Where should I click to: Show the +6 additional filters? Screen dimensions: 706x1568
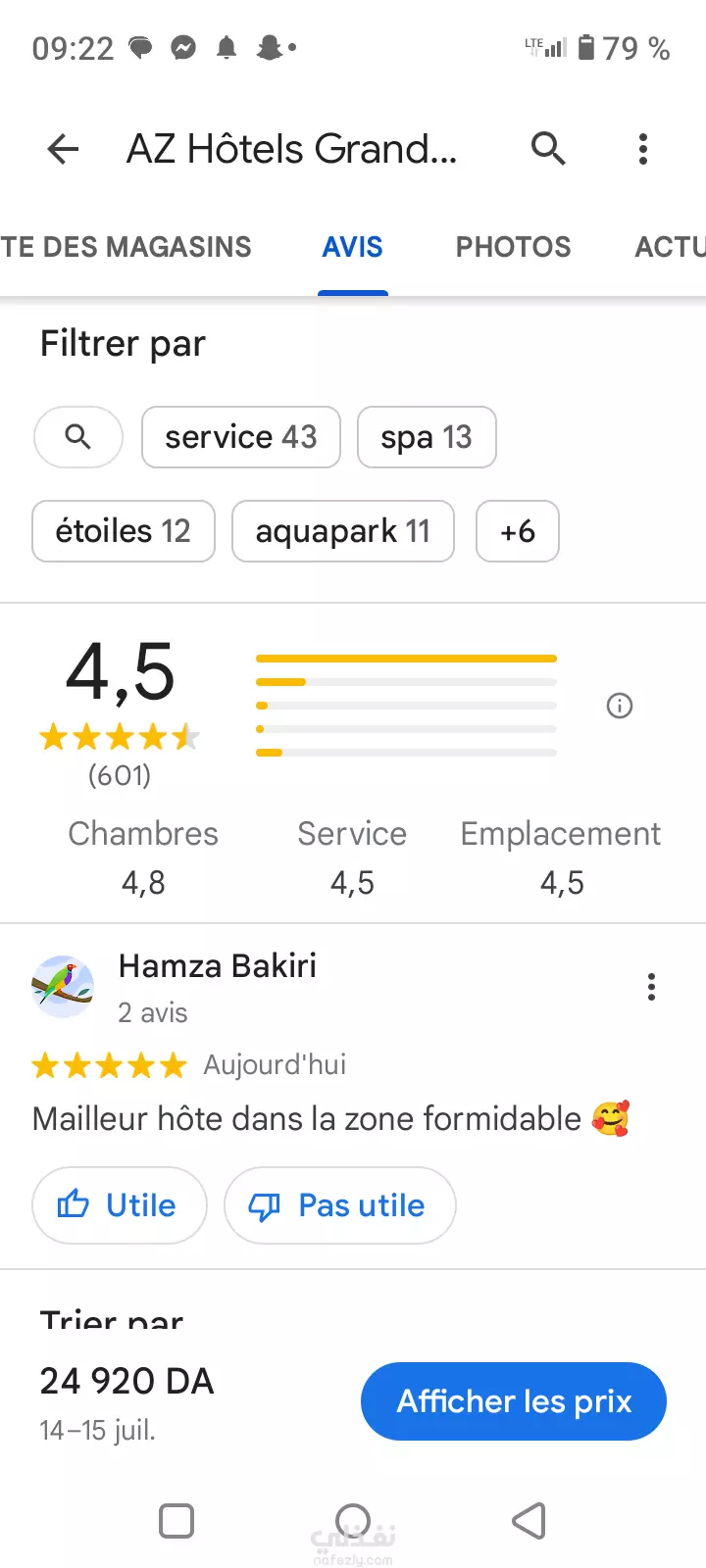[x=518, y=531]
